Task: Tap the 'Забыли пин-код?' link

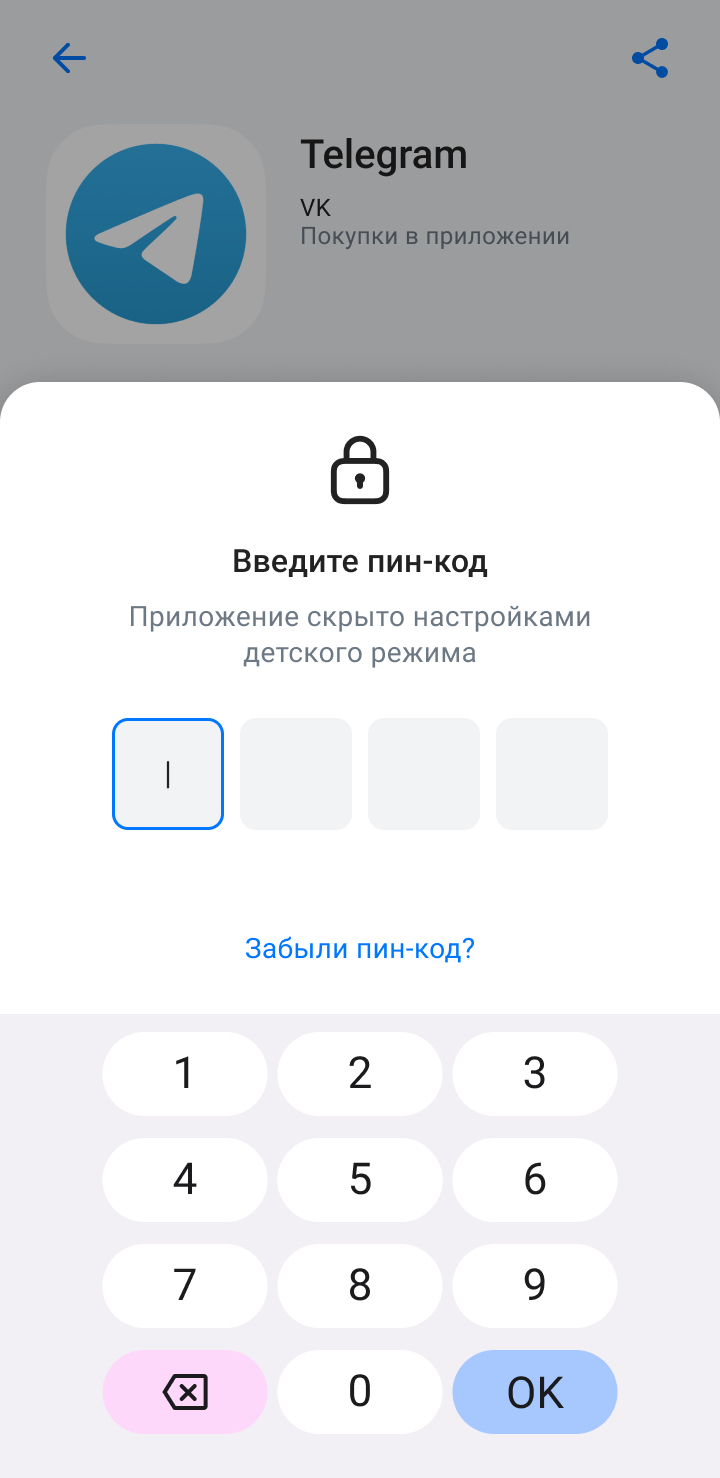Action: point(360,948)
